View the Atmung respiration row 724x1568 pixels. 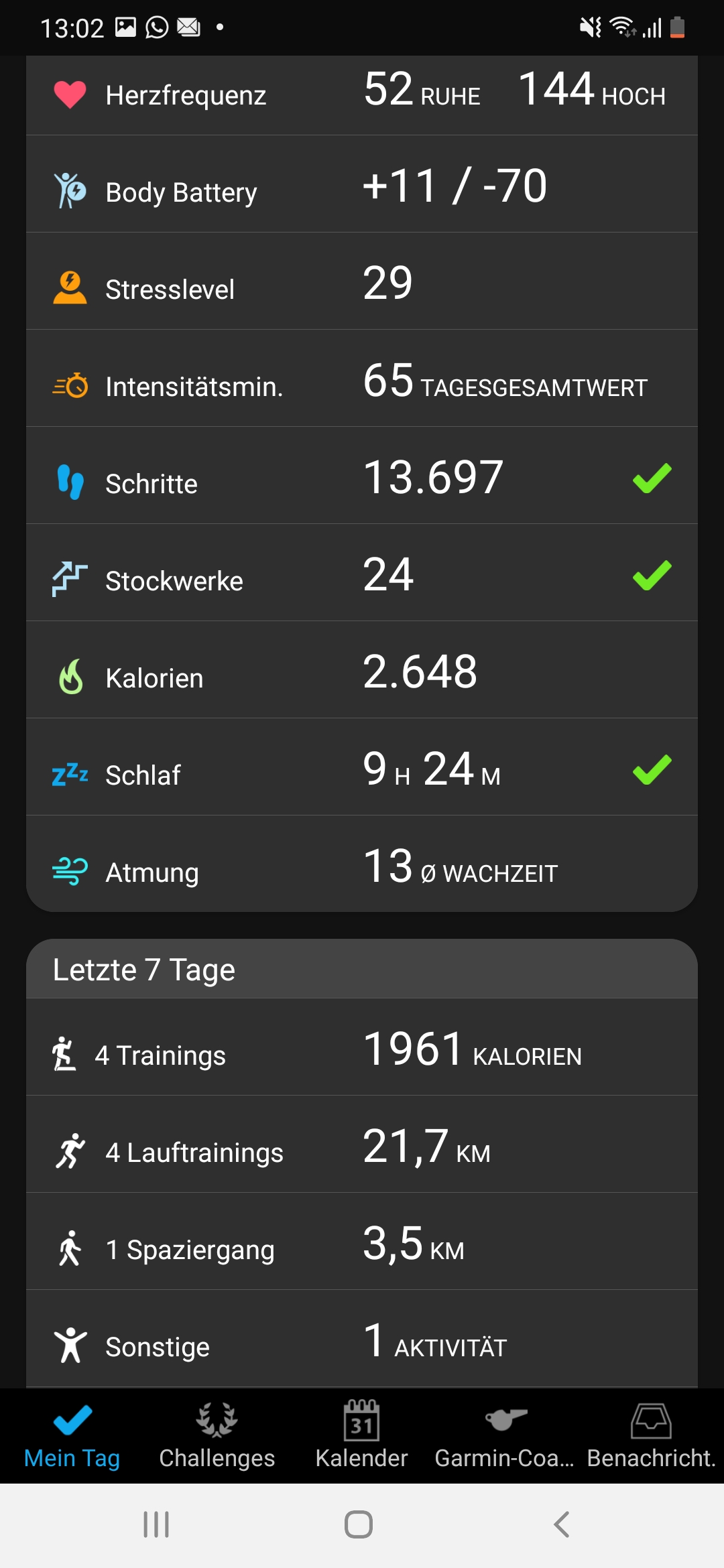coord(362,864)
